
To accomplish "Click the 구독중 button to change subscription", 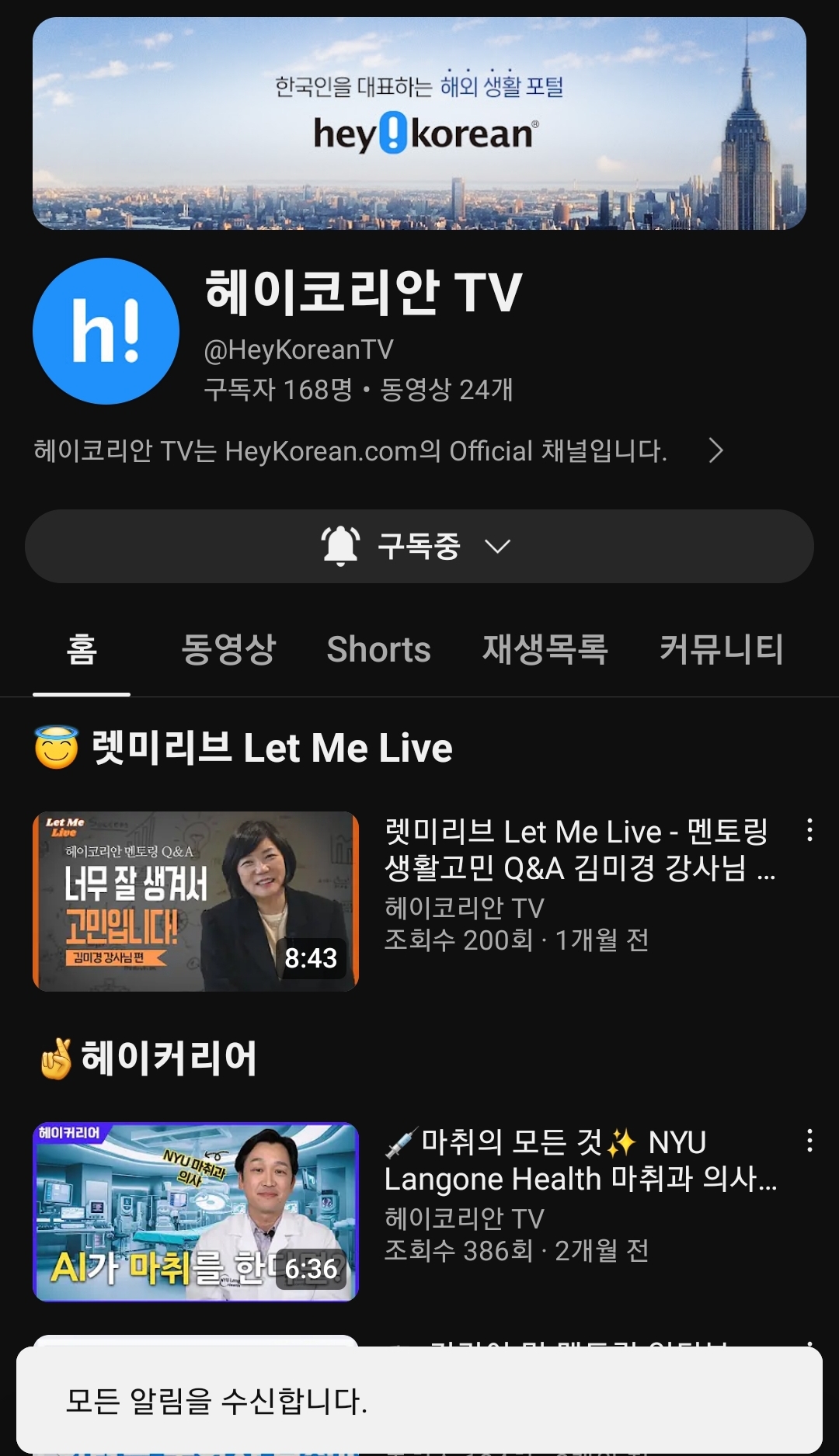I will tap(419, 544).
